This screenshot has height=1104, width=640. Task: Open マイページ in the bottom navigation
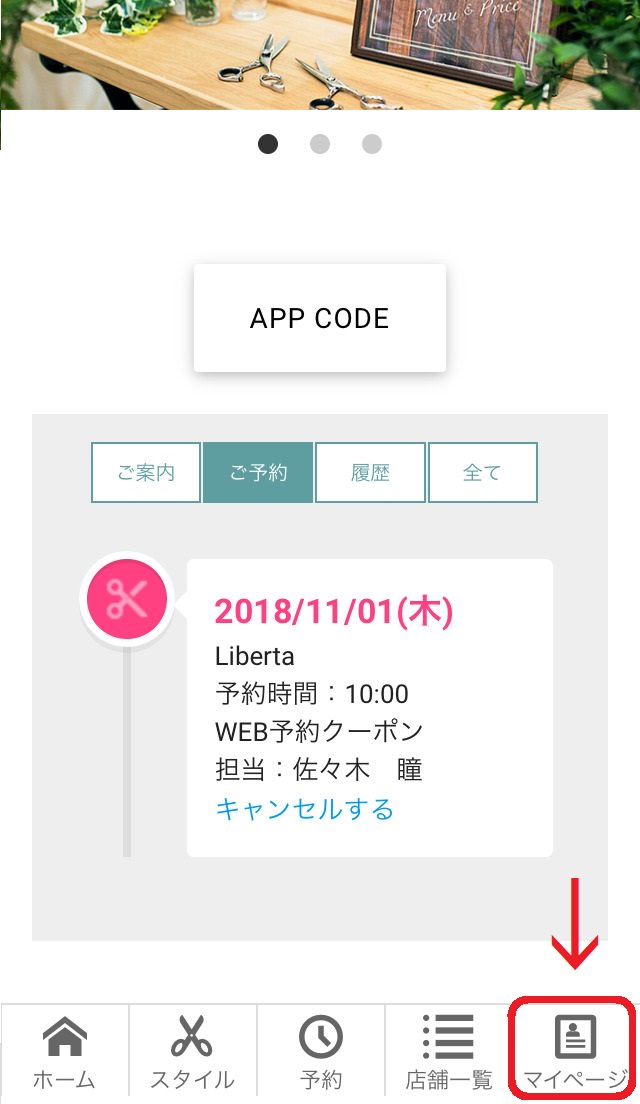pyautogui.click(x=572, y=1048)
